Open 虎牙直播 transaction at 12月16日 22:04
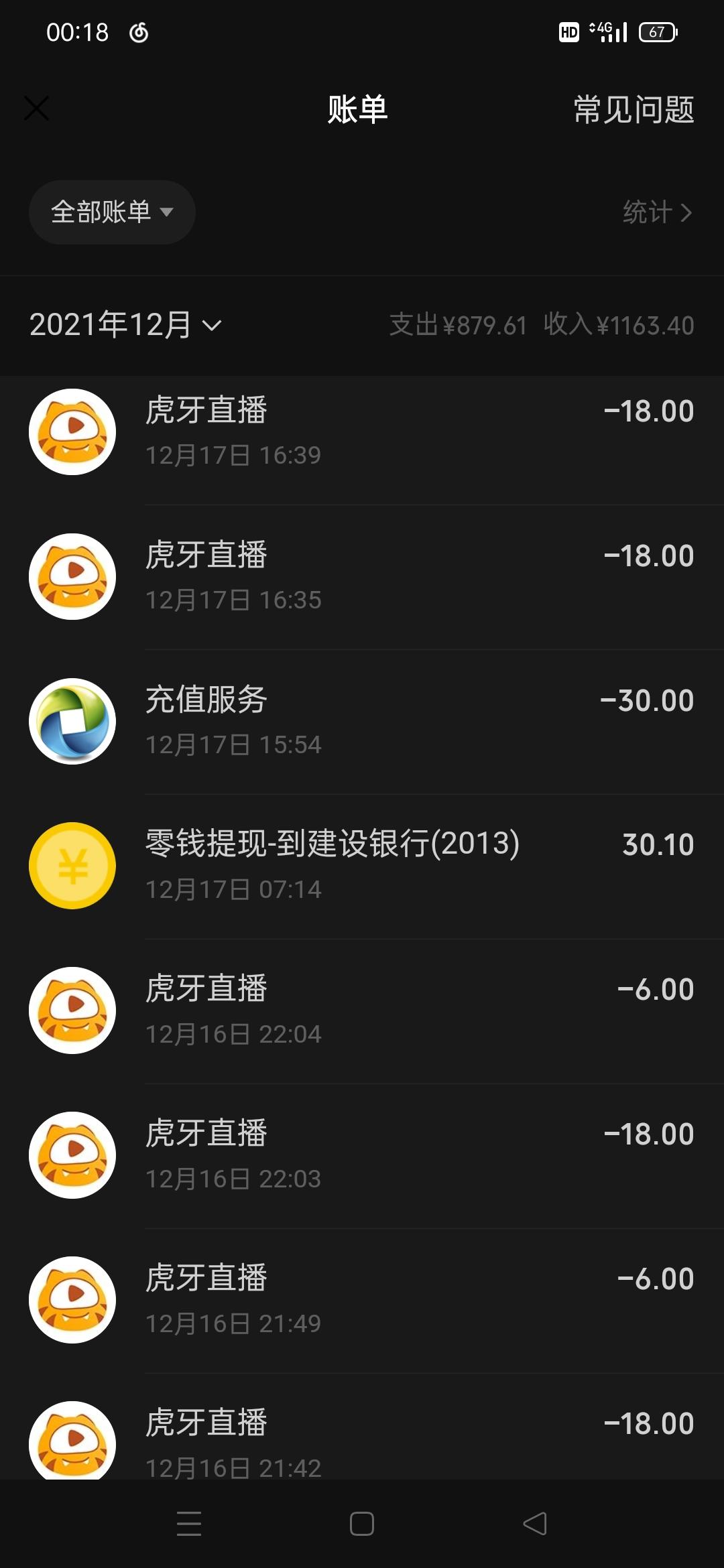724x1568 pixels. point(362,1011)
